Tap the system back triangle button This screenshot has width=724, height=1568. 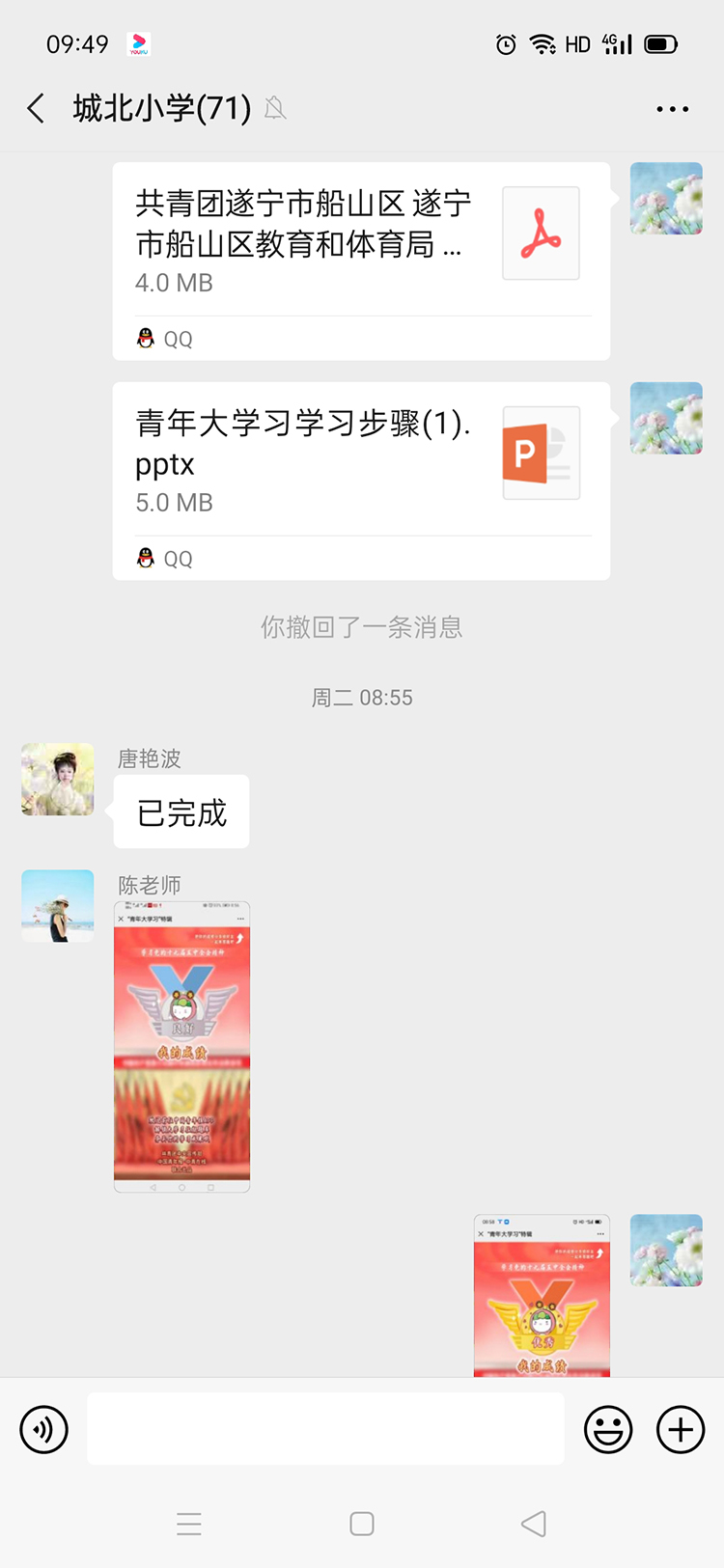click(x=534, y=1524)
